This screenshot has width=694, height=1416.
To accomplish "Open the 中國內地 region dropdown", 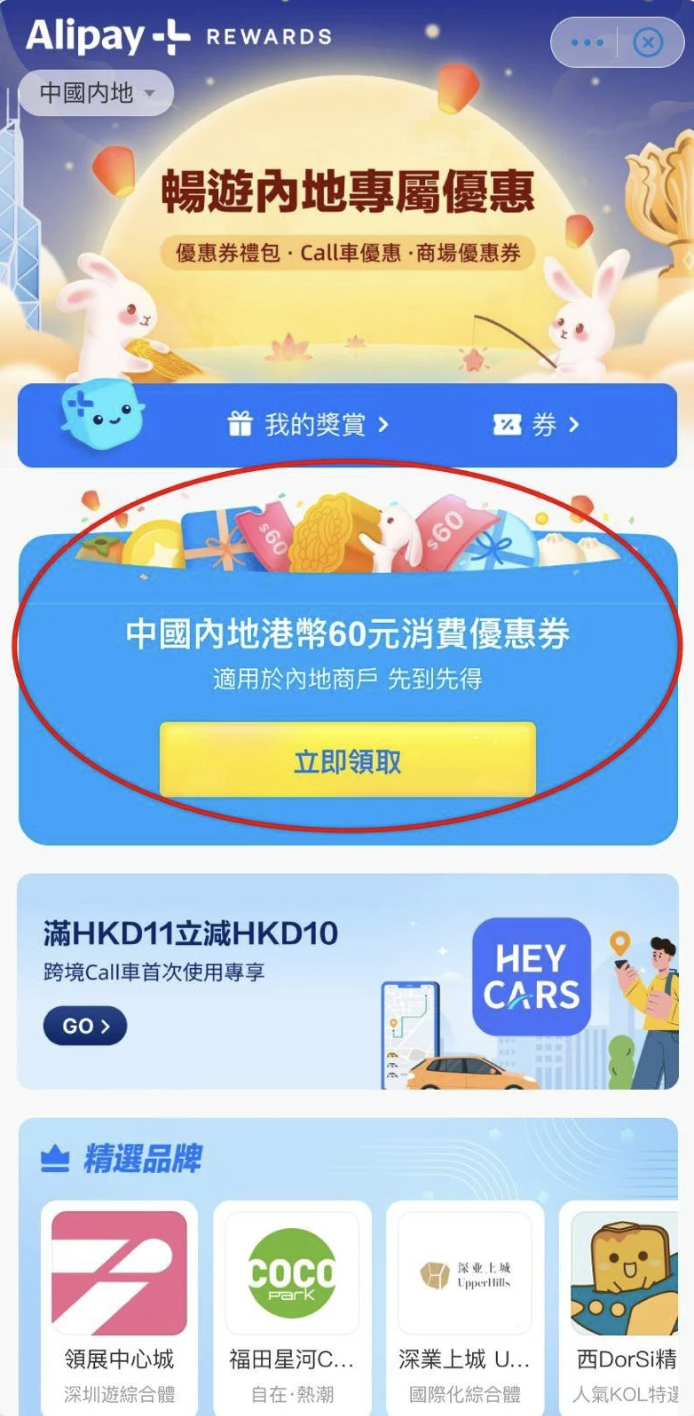I will 96,94.
